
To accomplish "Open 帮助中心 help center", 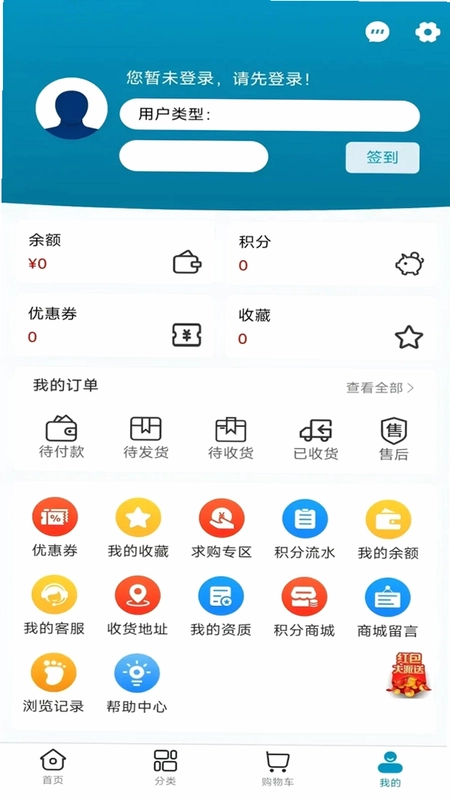I will (137, 684).
